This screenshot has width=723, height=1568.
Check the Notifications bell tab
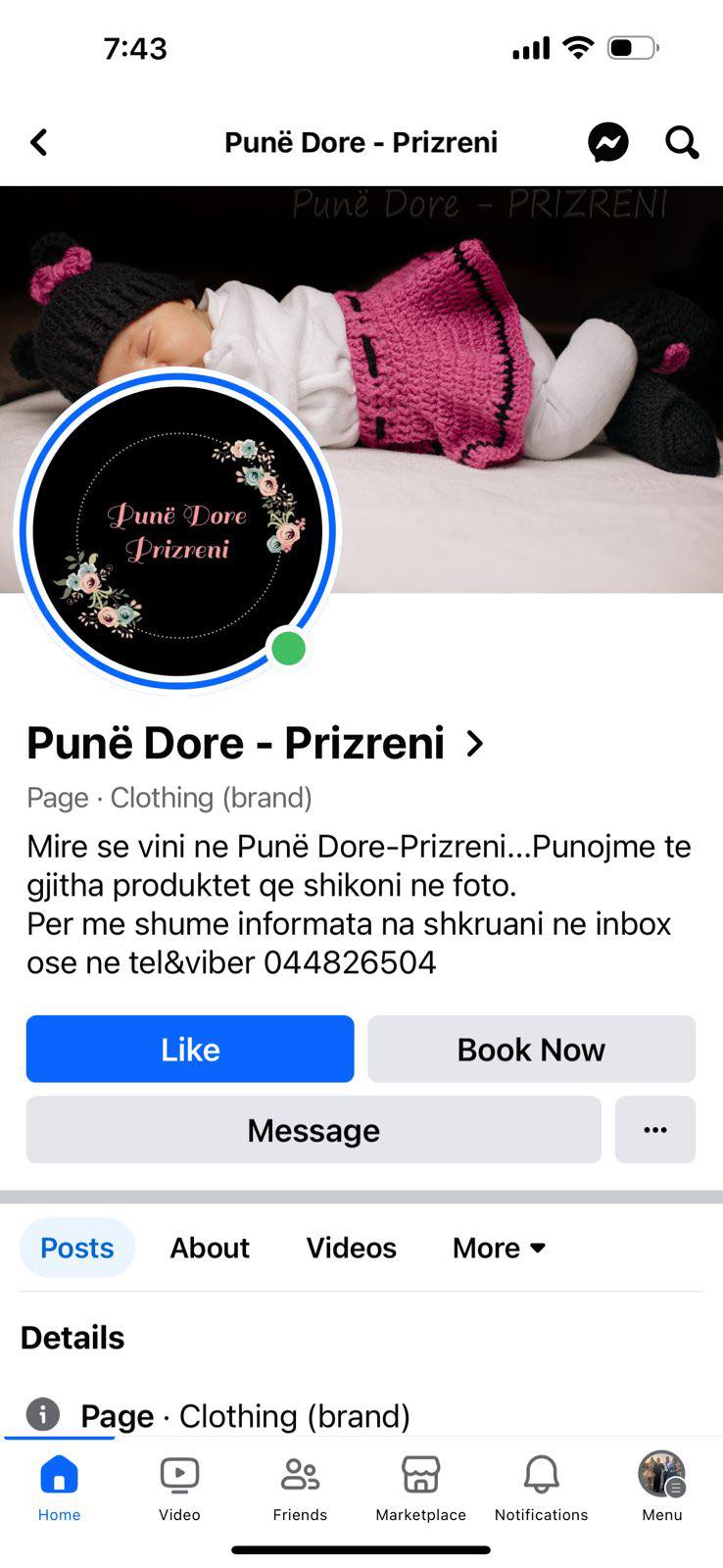[x=541, y=1488]
